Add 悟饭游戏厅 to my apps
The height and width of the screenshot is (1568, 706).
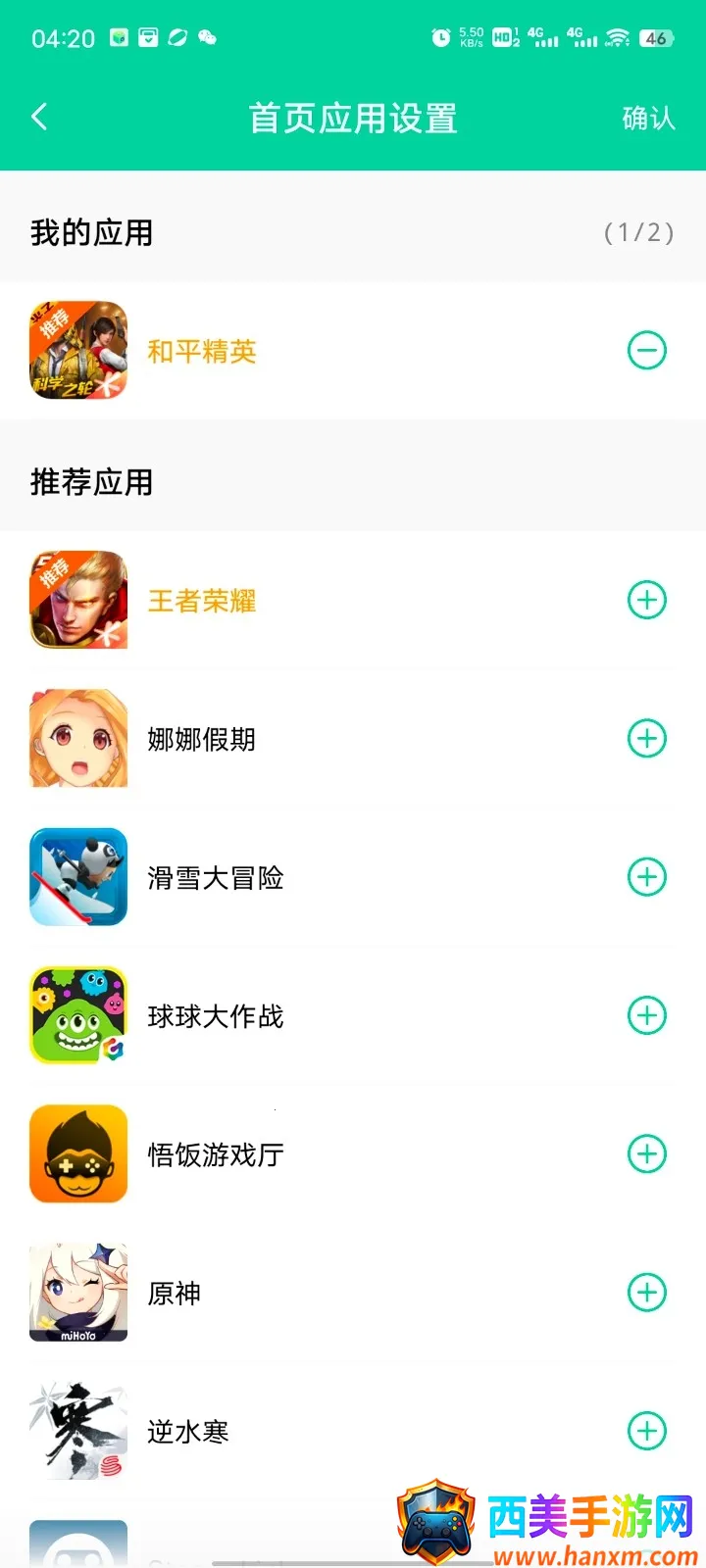[647, 1153]
